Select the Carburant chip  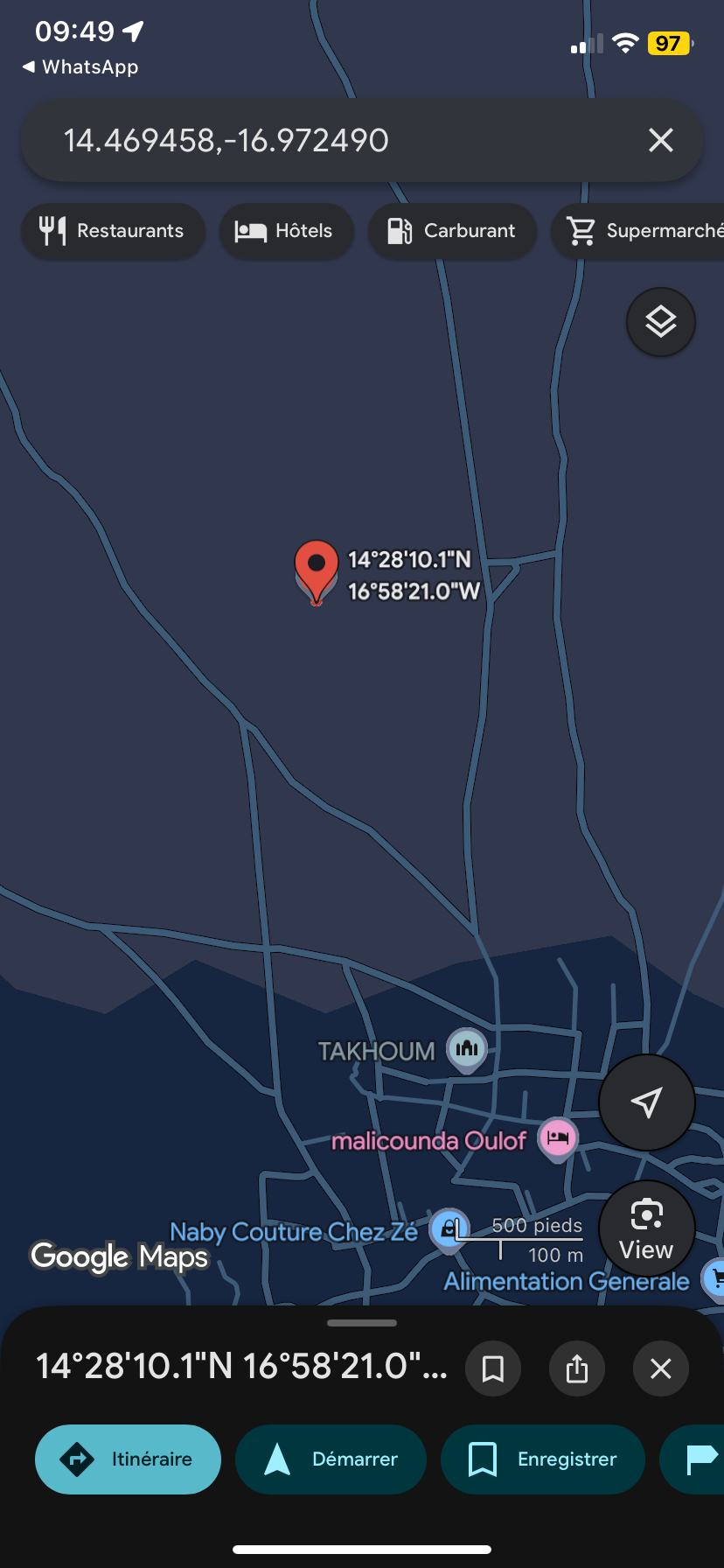tap(451, 231)
